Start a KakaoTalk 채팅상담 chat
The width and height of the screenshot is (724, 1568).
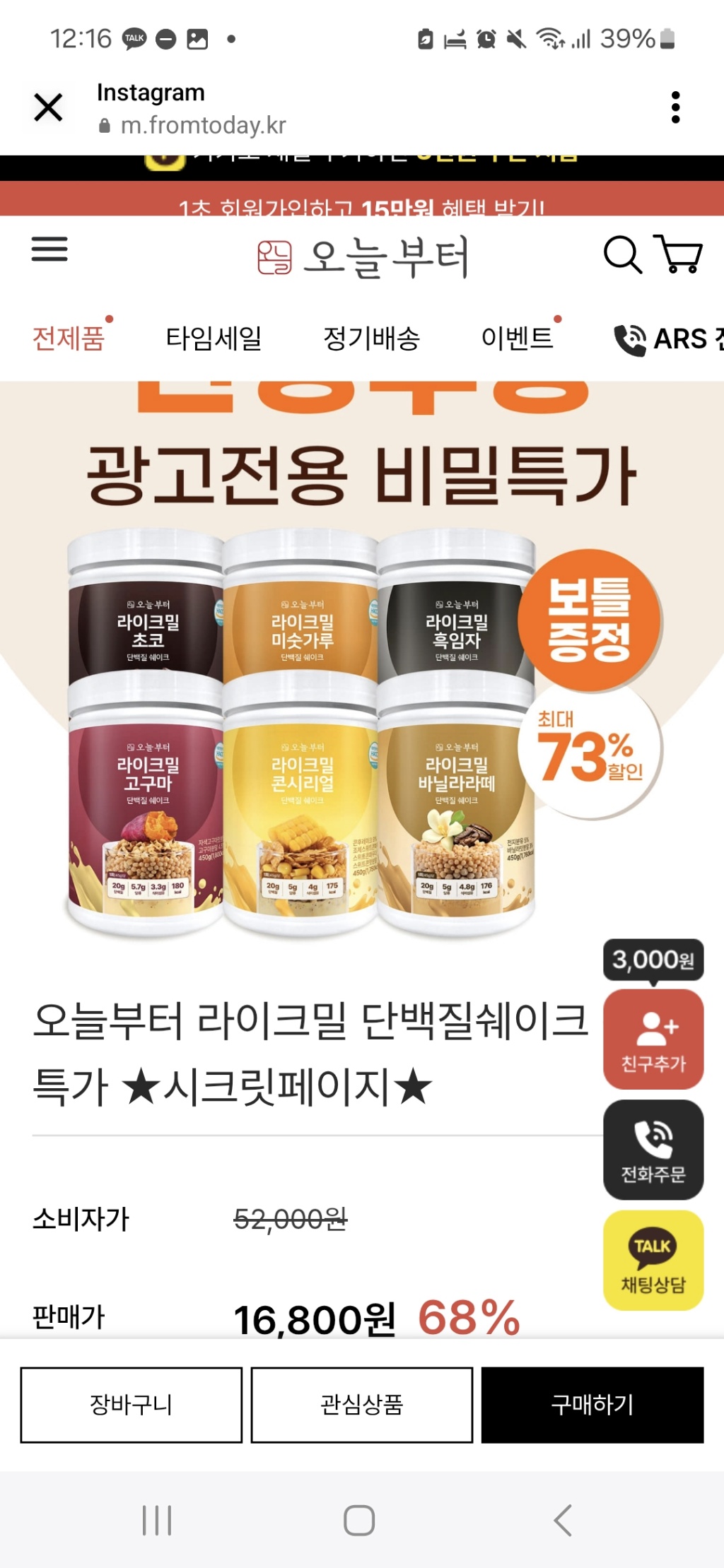pyautogui.click(x=653, y=1261)
